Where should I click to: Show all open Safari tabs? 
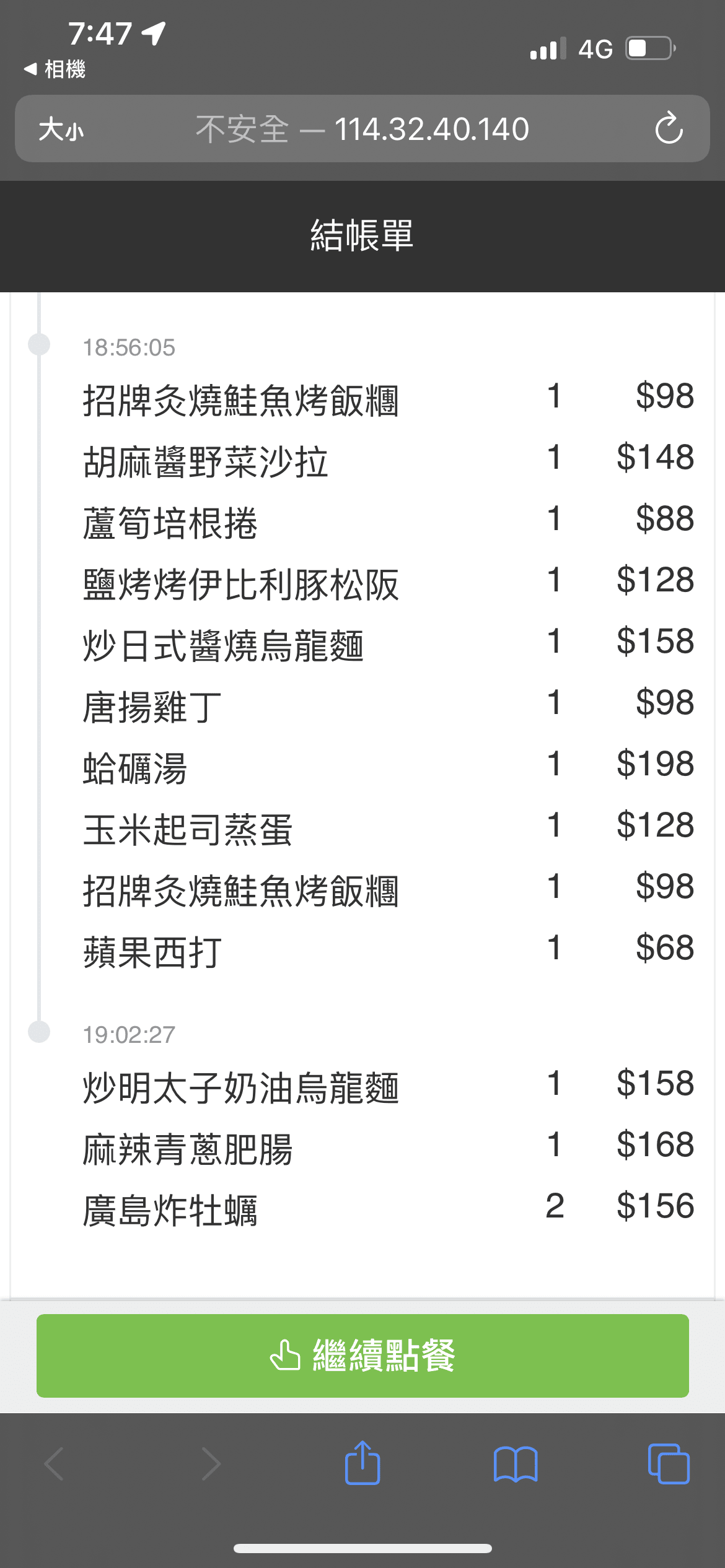point(668,1464)
